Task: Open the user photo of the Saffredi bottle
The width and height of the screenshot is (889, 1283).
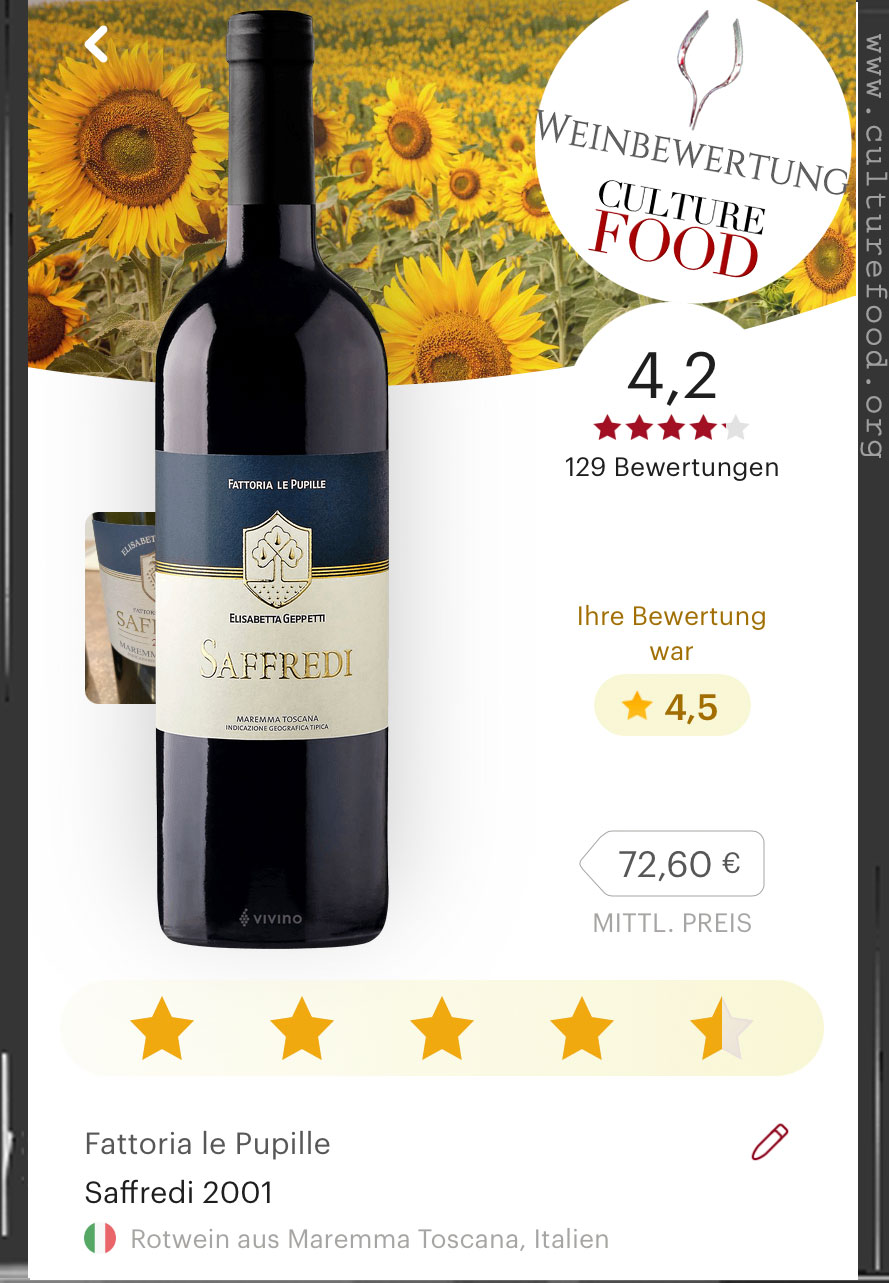Action: pyautogui.click(x=121, y=608)
